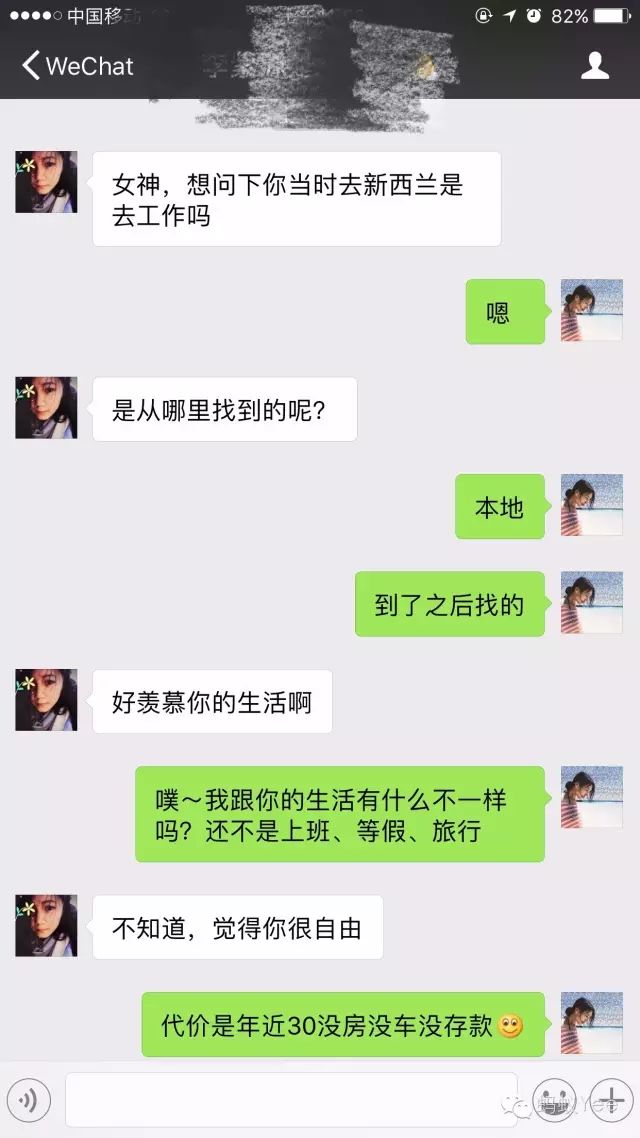This screenshot has width=640, height=1138.
Task: Go back to the WeChat list
Action: [x=78, y=66]
